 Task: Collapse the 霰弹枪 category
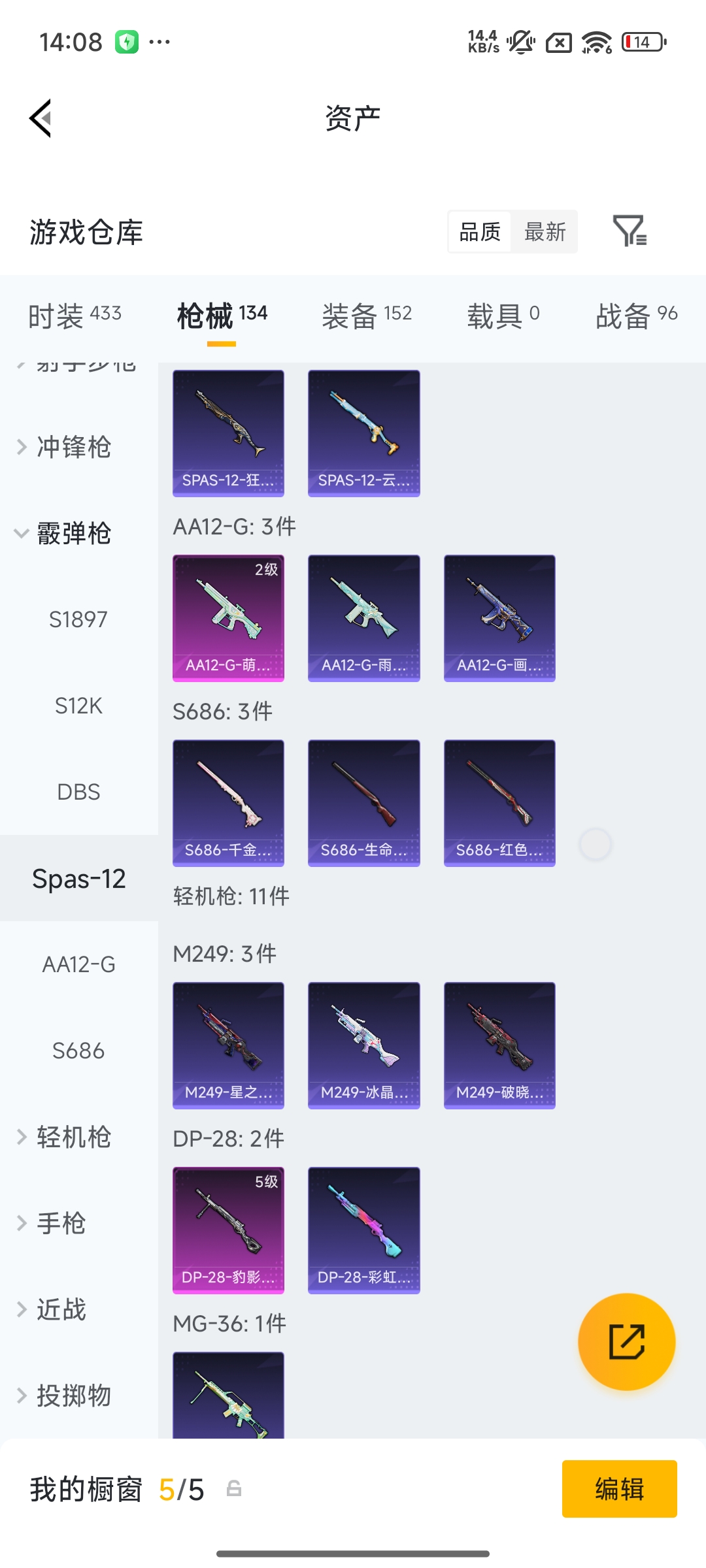point(73,534)
